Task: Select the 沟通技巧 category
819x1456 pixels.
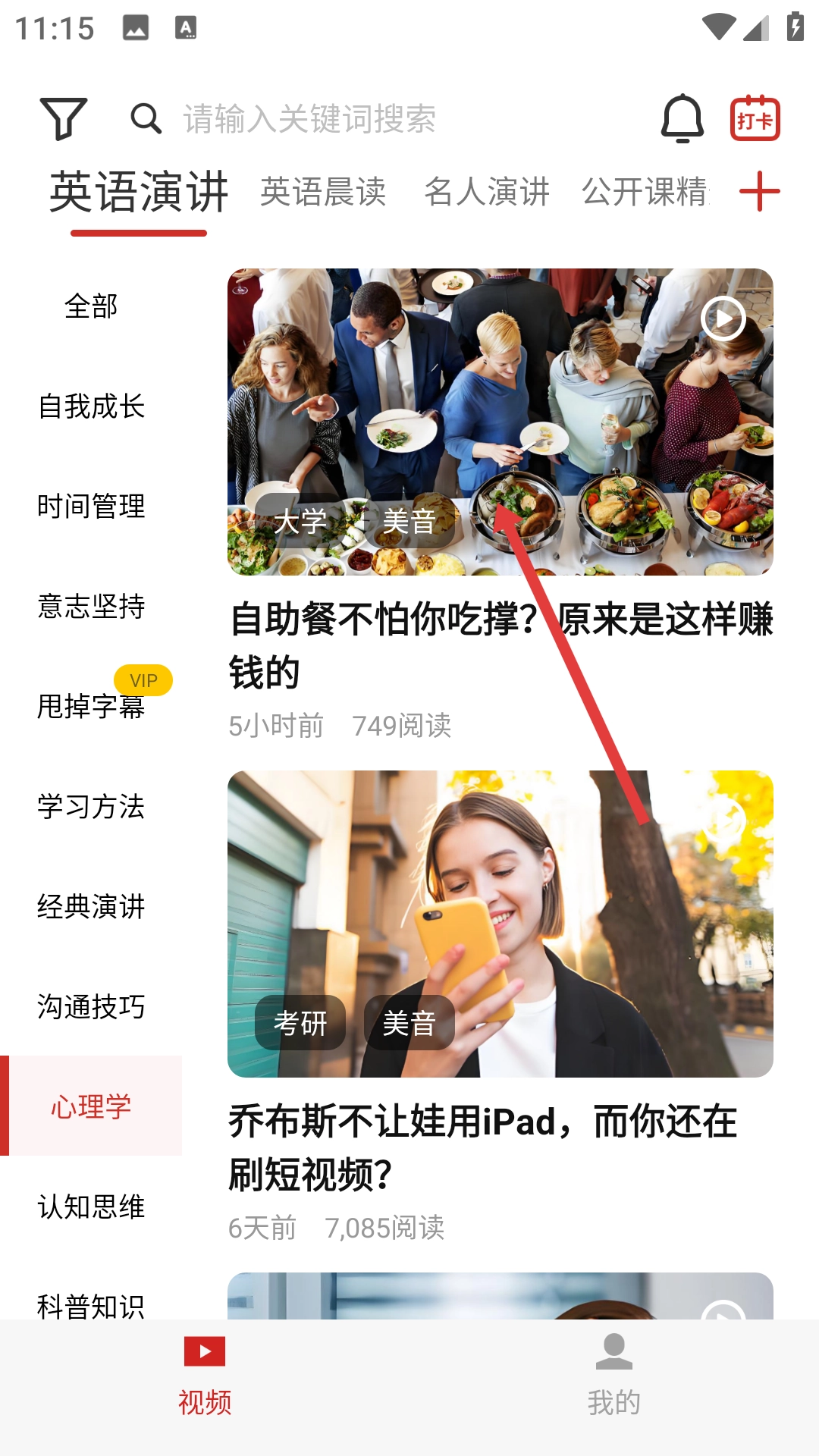Action: pos(91,1007)
